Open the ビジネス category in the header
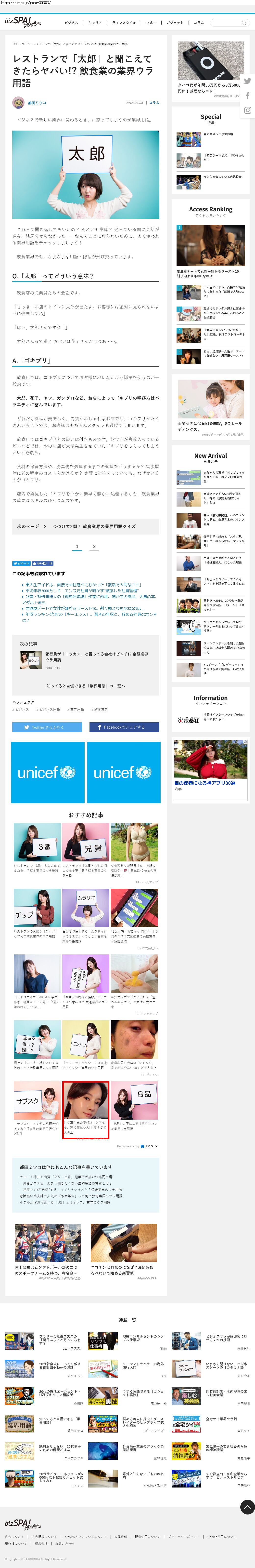The width and height of the screenshot is (255, 1568). click(x=71, y=23)
